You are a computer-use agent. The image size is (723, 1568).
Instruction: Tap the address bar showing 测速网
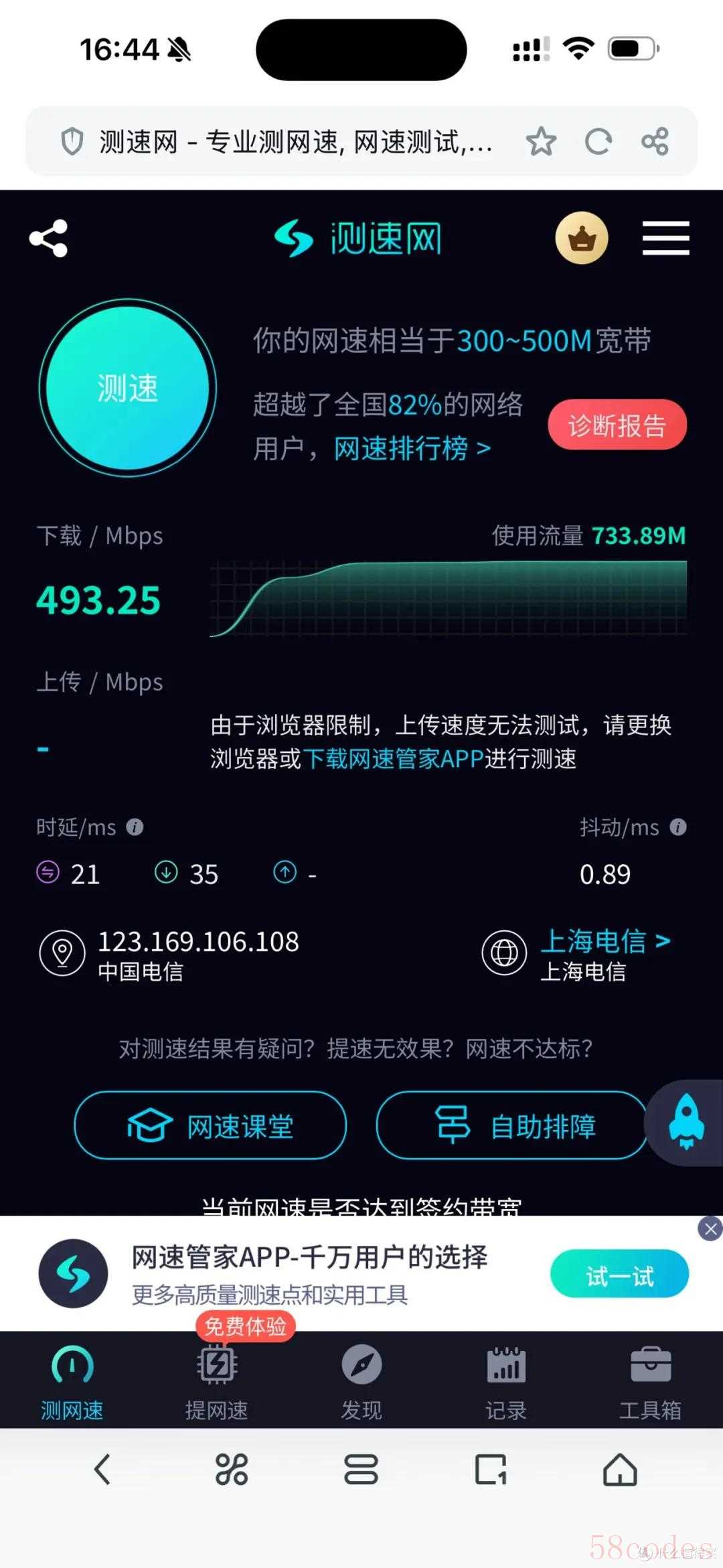tap(295, 141)
